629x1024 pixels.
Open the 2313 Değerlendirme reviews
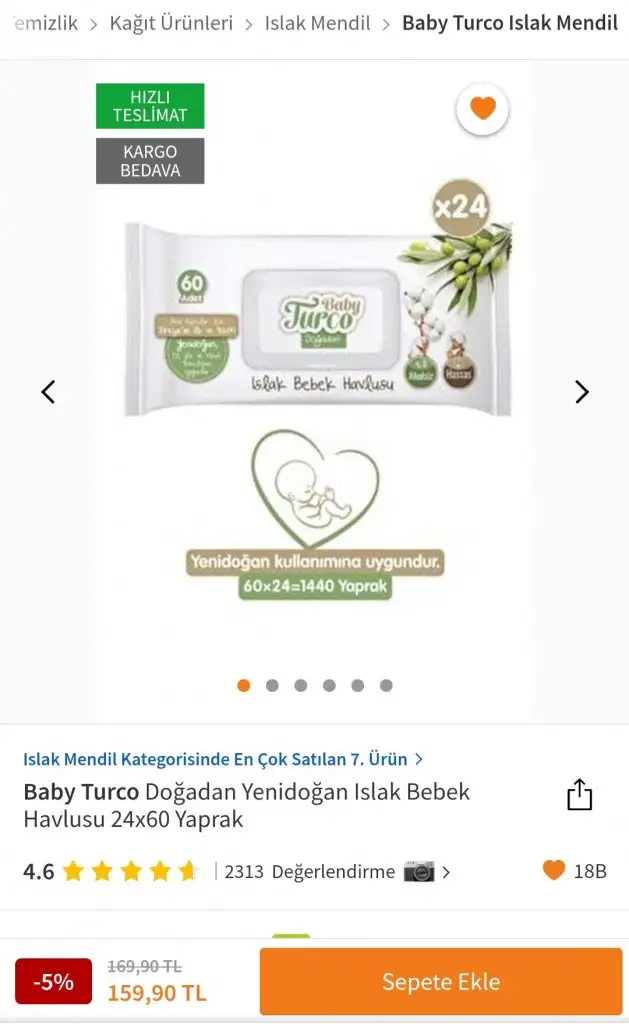337,872
